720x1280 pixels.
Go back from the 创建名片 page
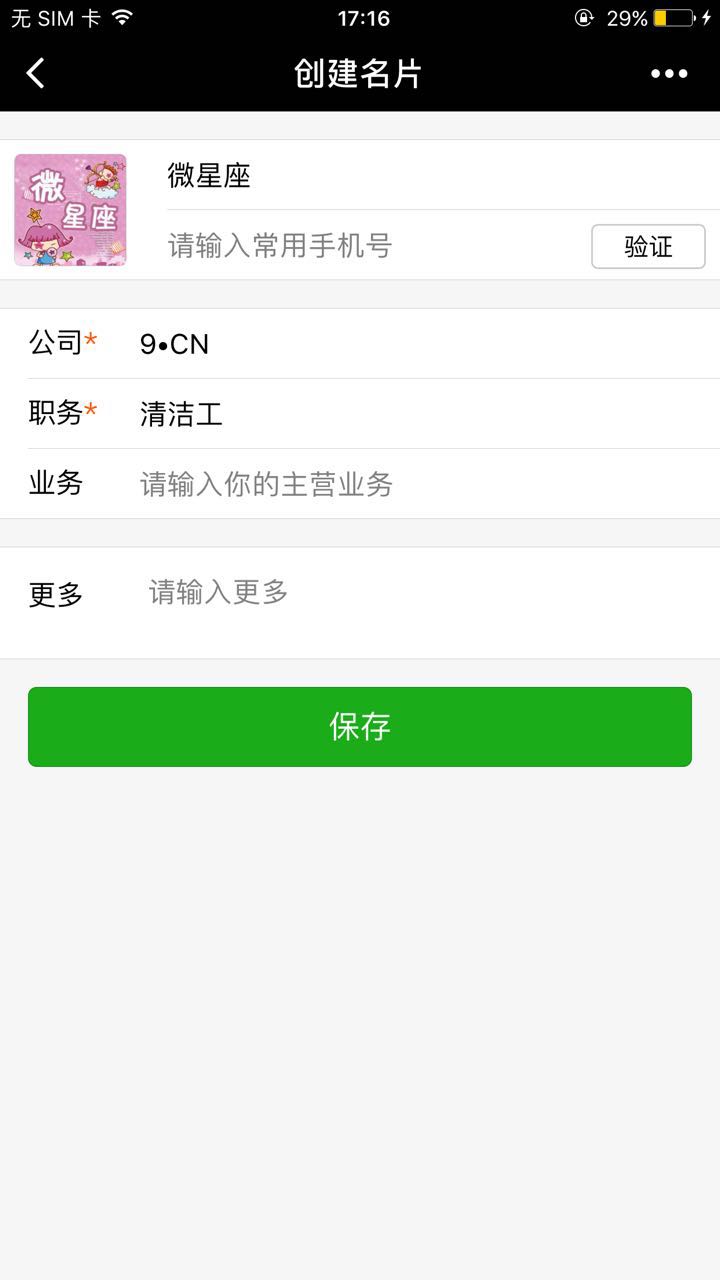pyautogui.click(x=36, y=73)
